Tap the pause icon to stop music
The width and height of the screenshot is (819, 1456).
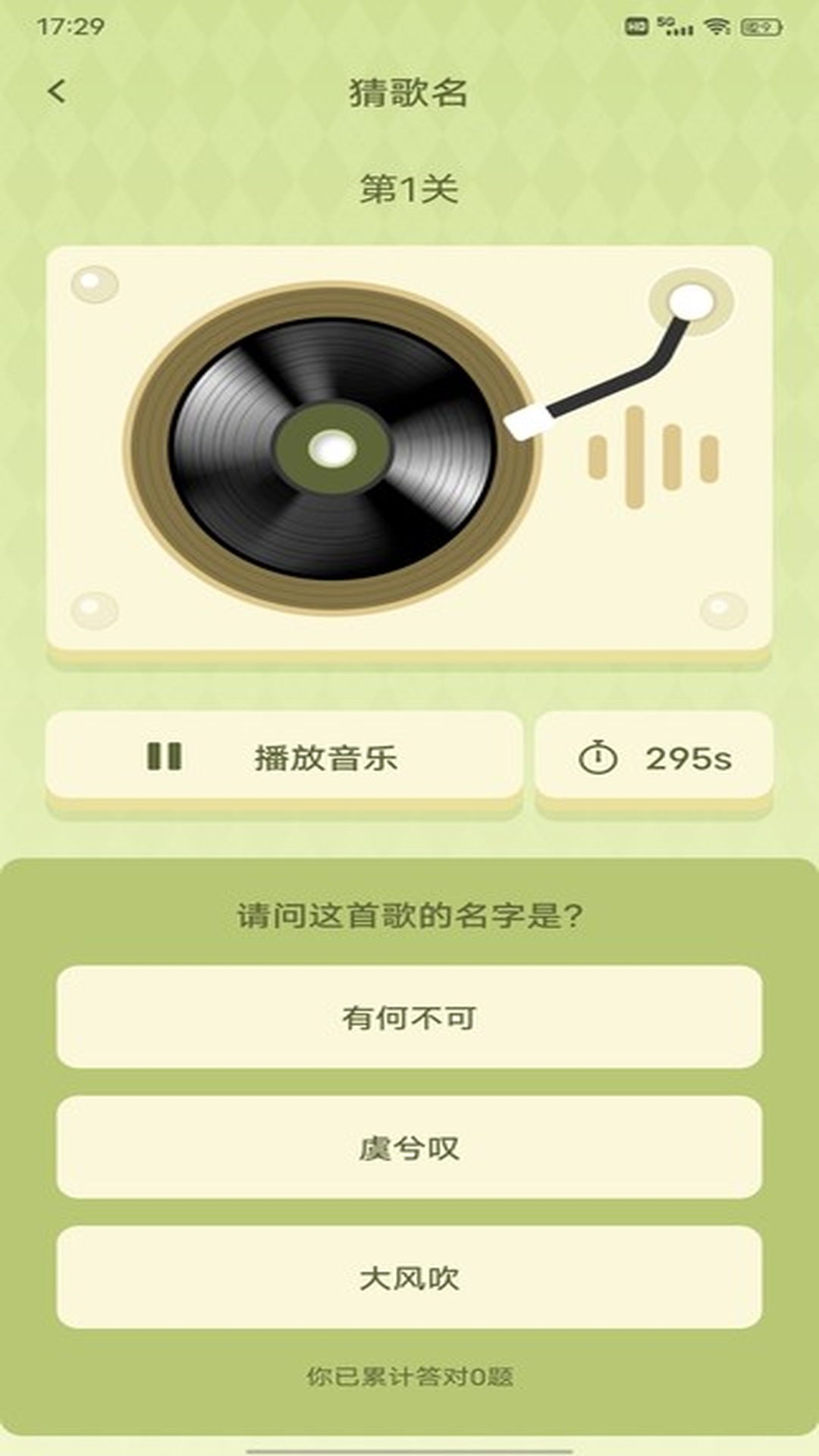click(165, 757)
